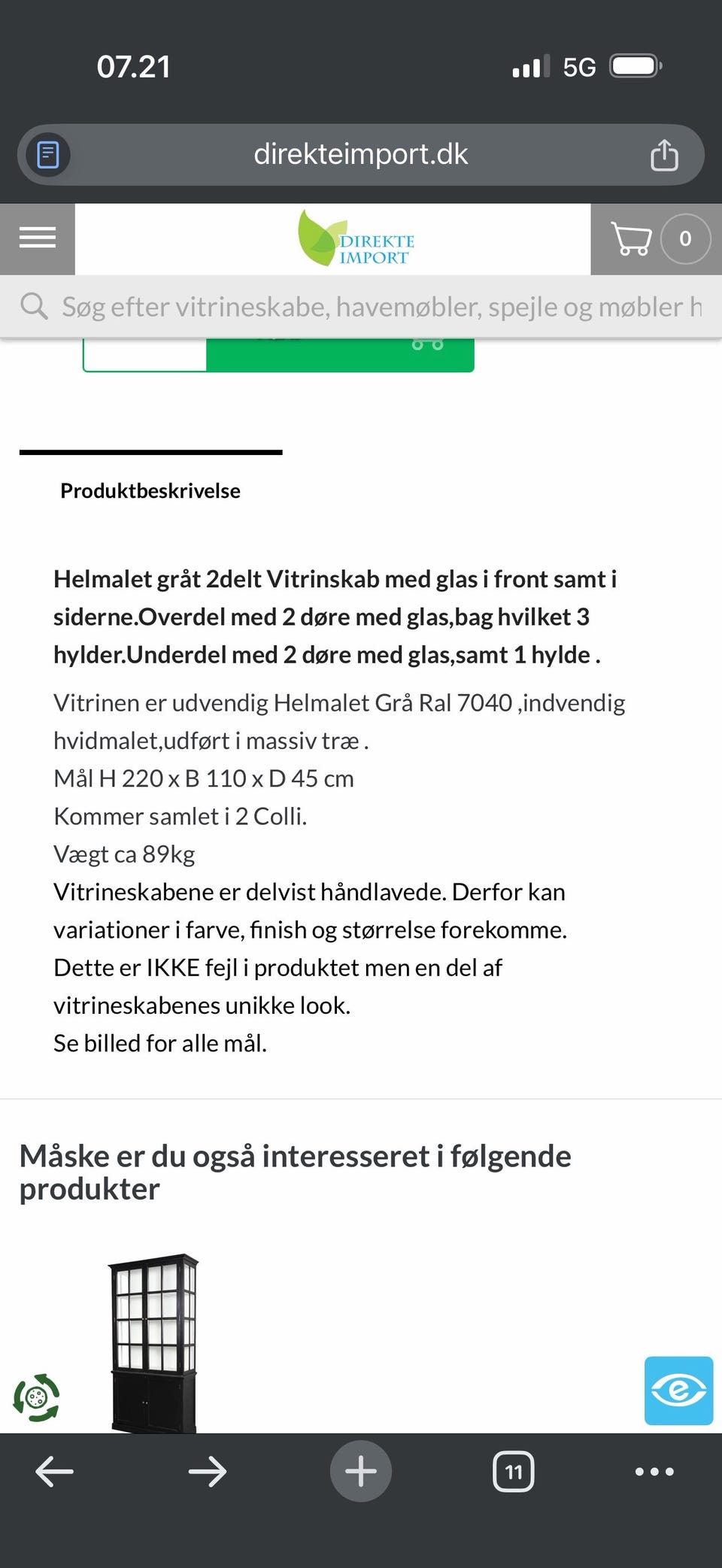Open the direkteimport.dk address bar
This screenshot has width=722, height=1568.
tap(361, 155)
